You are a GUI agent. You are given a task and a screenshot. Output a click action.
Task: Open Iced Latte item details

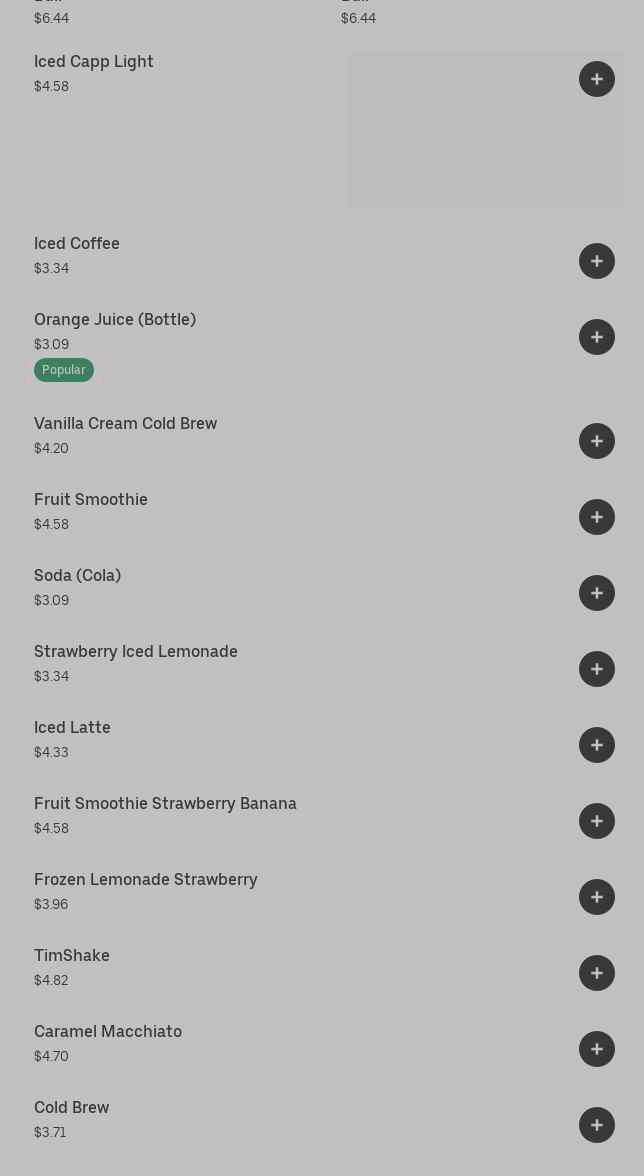pyautogui.click(x=72, y=728)
